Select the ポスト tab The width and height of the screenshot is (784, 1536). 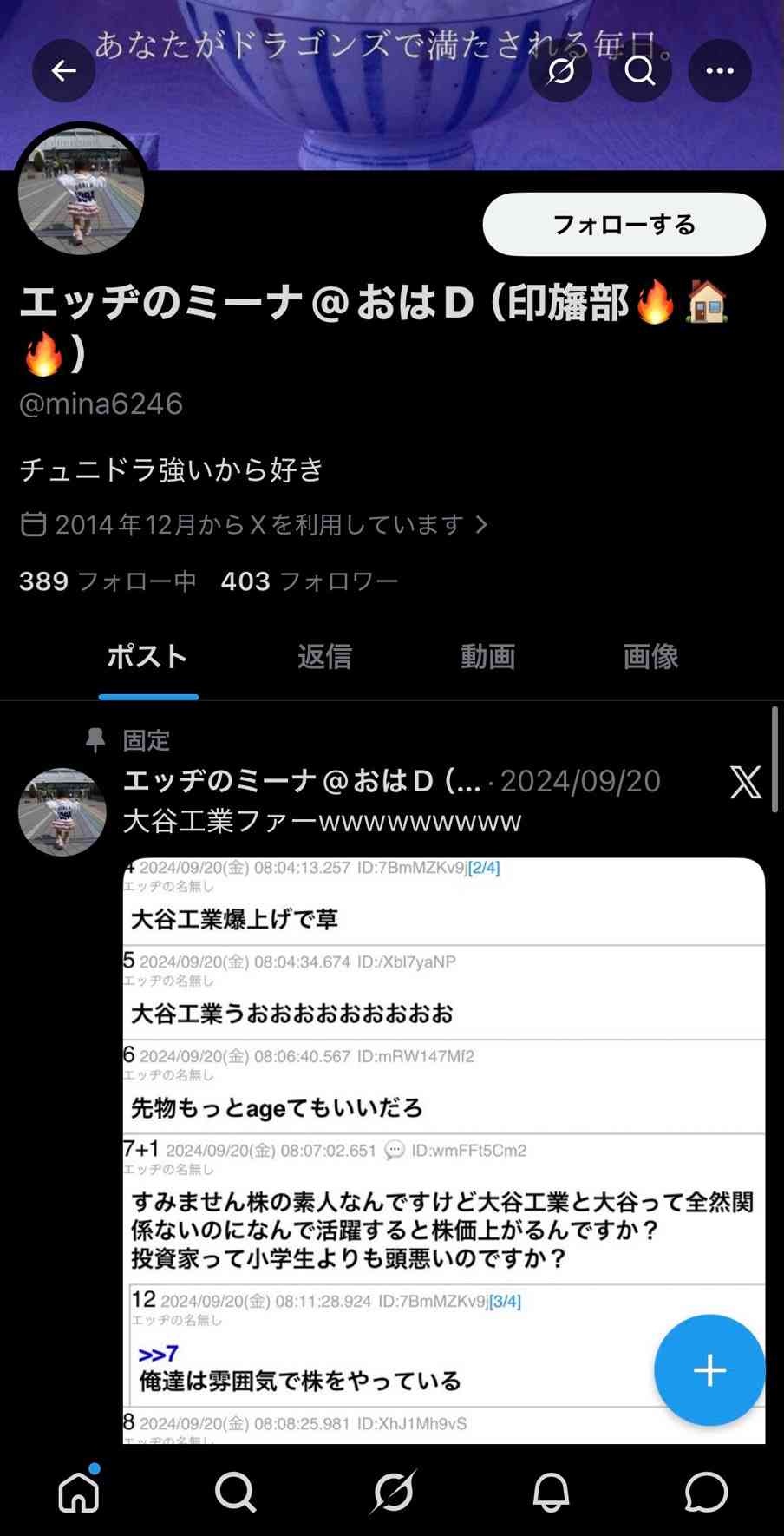point(147,657)
